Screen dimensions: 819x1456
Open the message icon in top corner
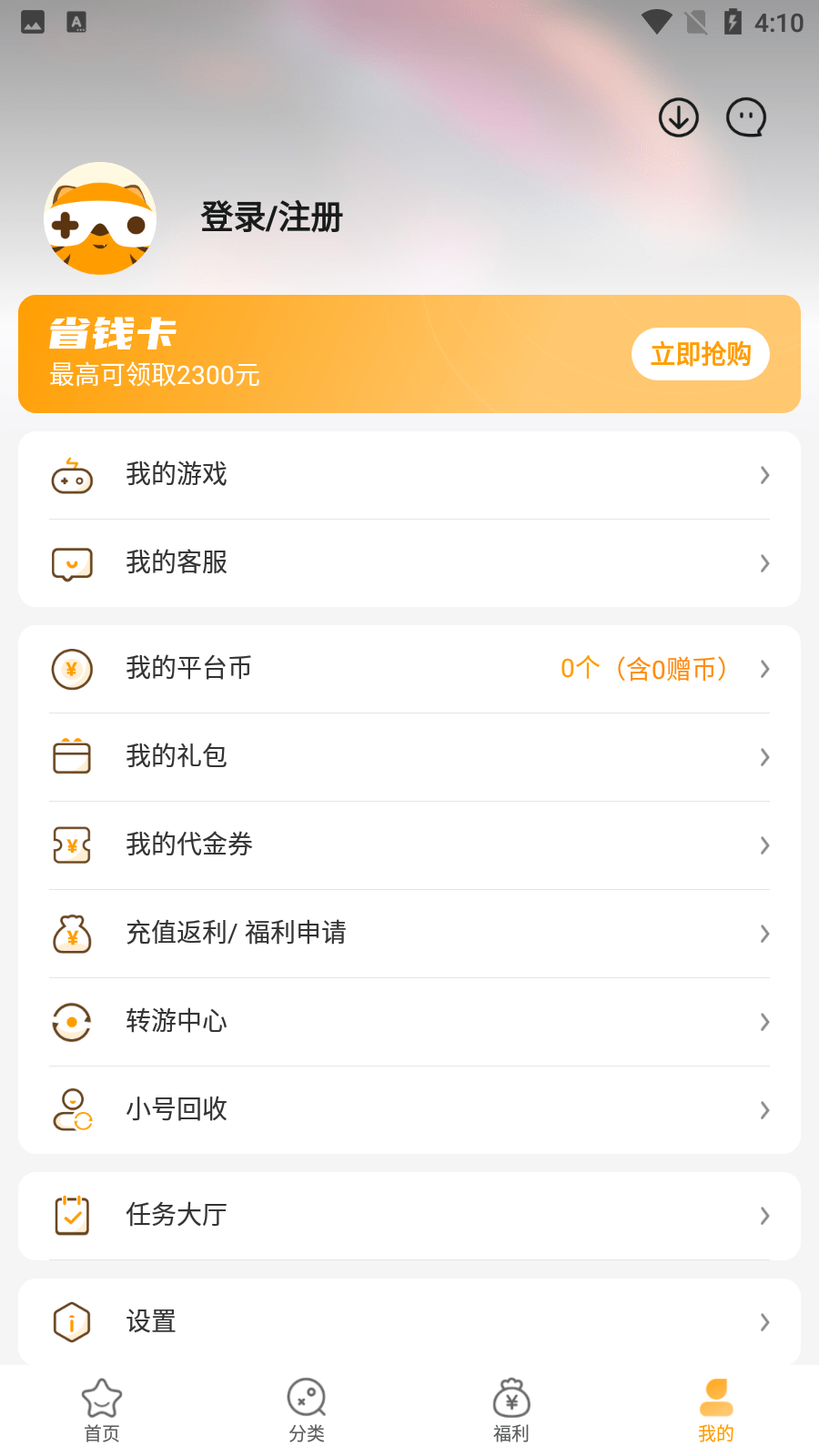[746, 117]
